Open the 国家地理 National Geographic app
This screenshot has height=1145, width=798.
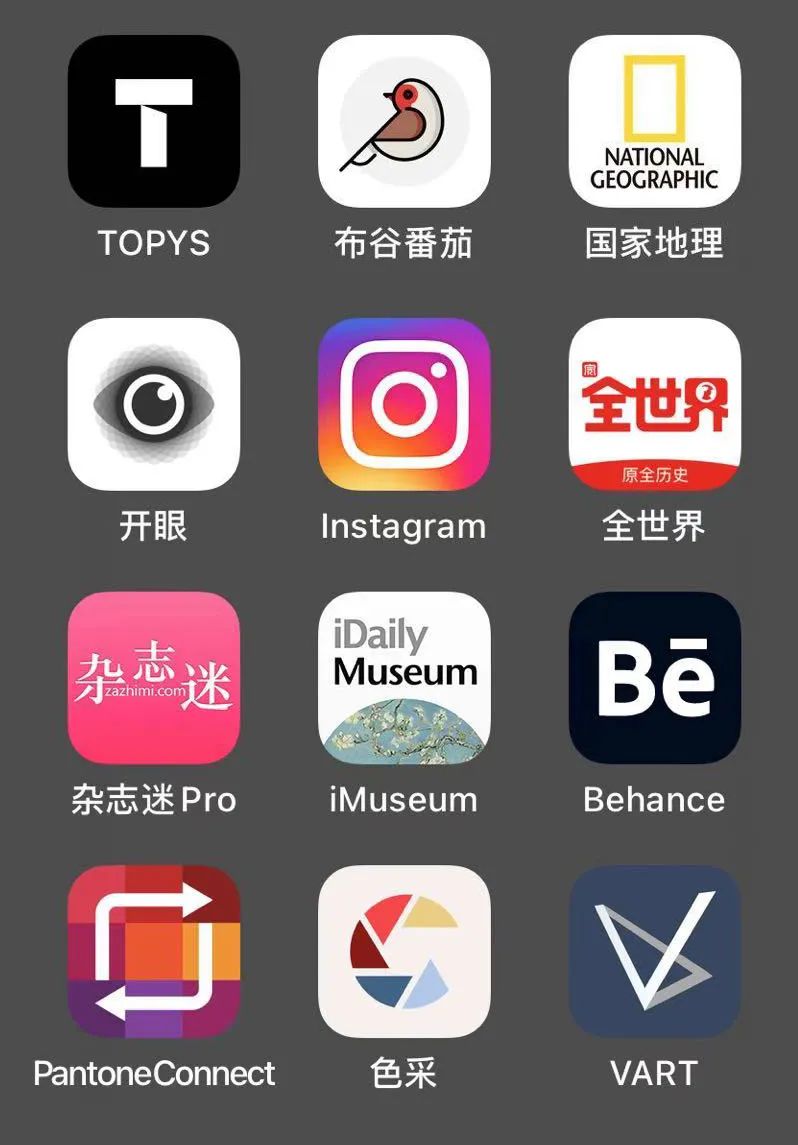click(x=654, y=121)
